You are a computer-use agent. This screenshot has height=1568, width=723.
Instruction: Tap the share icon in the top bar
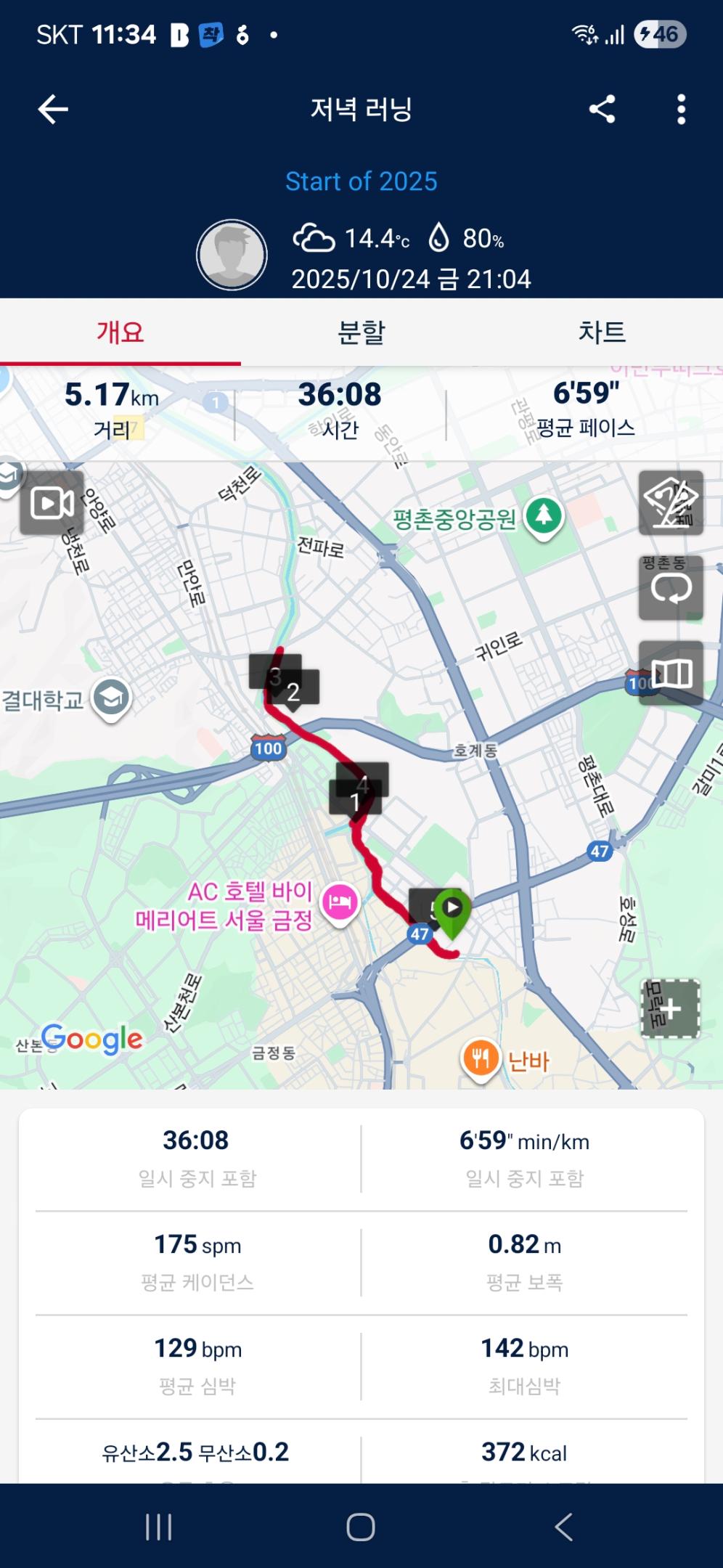(602, 110)
